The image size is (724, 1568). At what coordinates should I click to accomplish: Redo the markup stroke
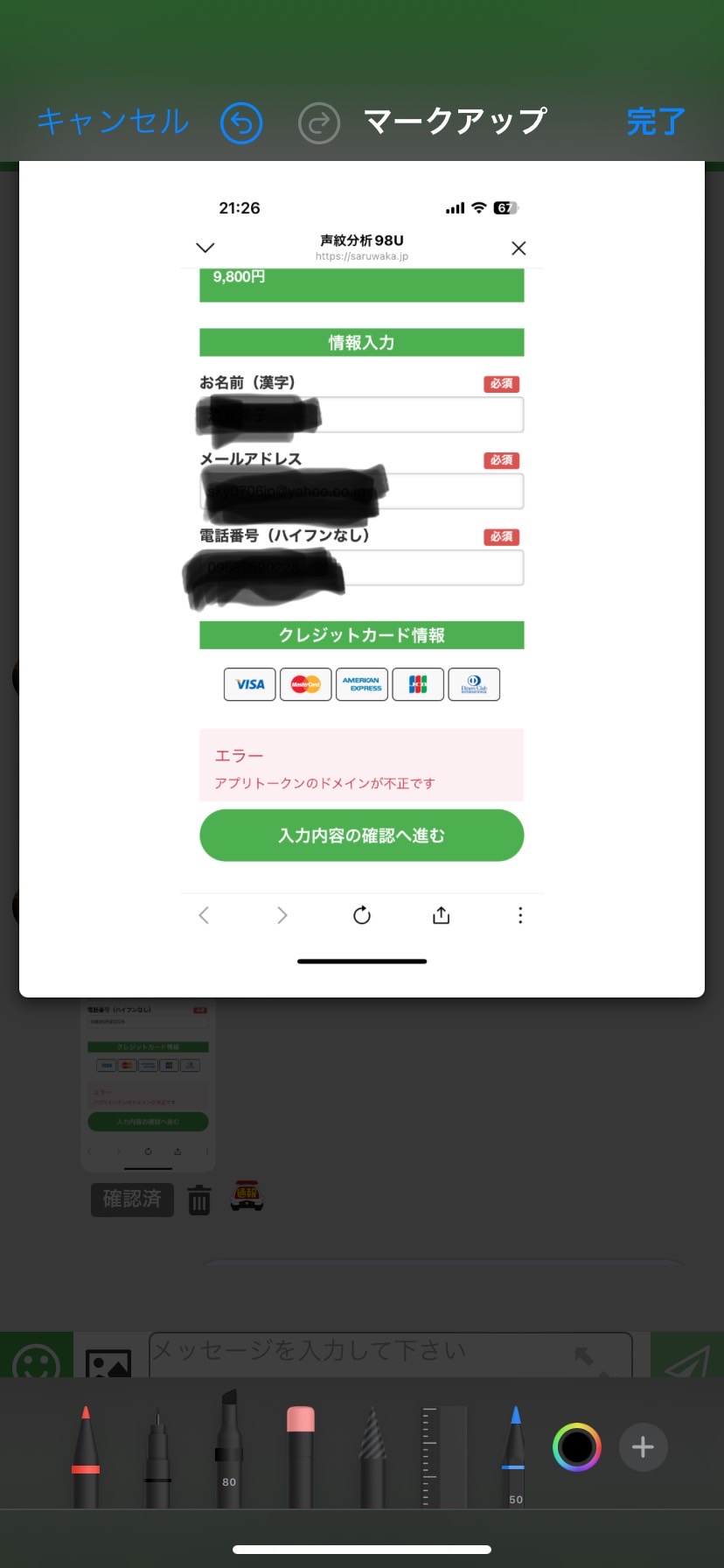(x=319, y=123)
